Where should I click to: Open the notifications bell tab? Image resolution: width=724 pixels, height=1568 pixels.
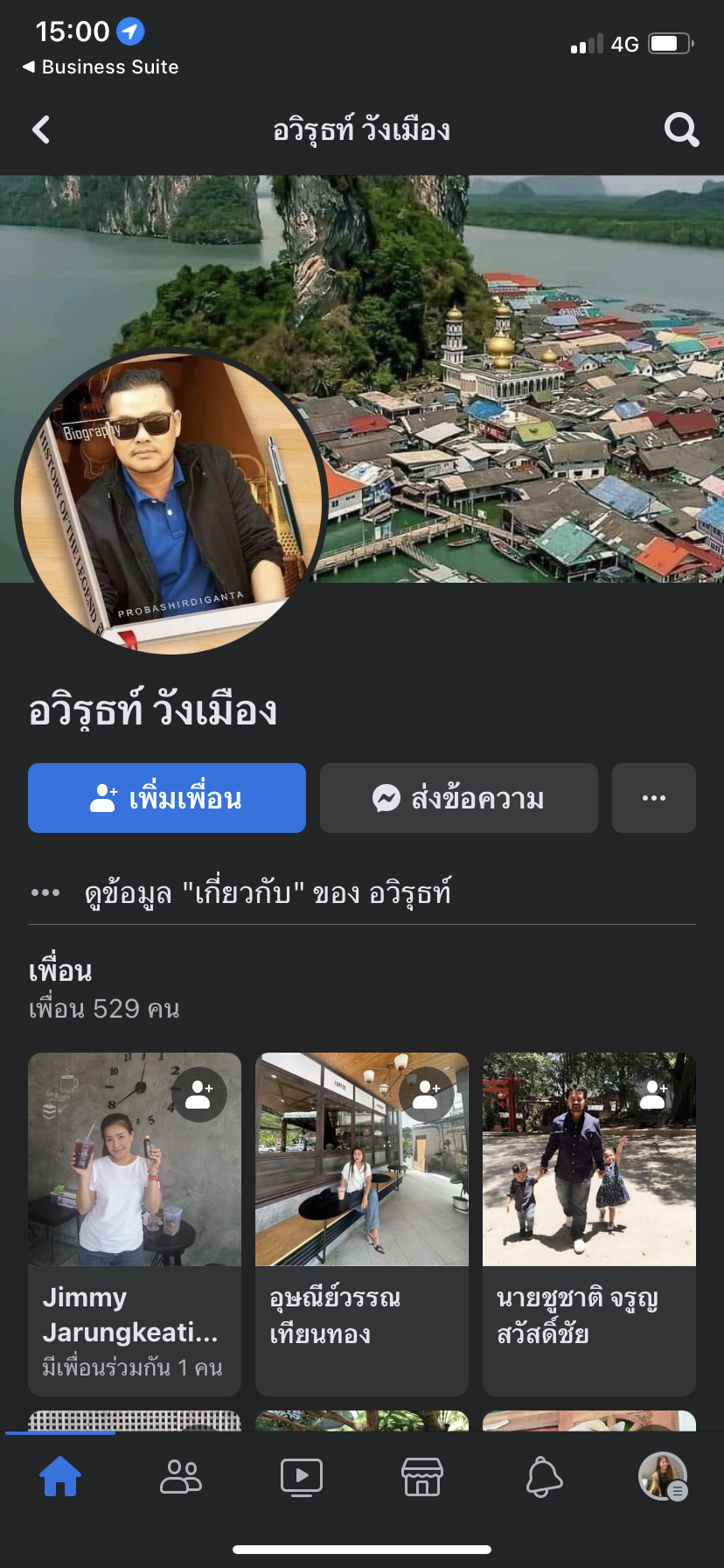pos(543,1476)
